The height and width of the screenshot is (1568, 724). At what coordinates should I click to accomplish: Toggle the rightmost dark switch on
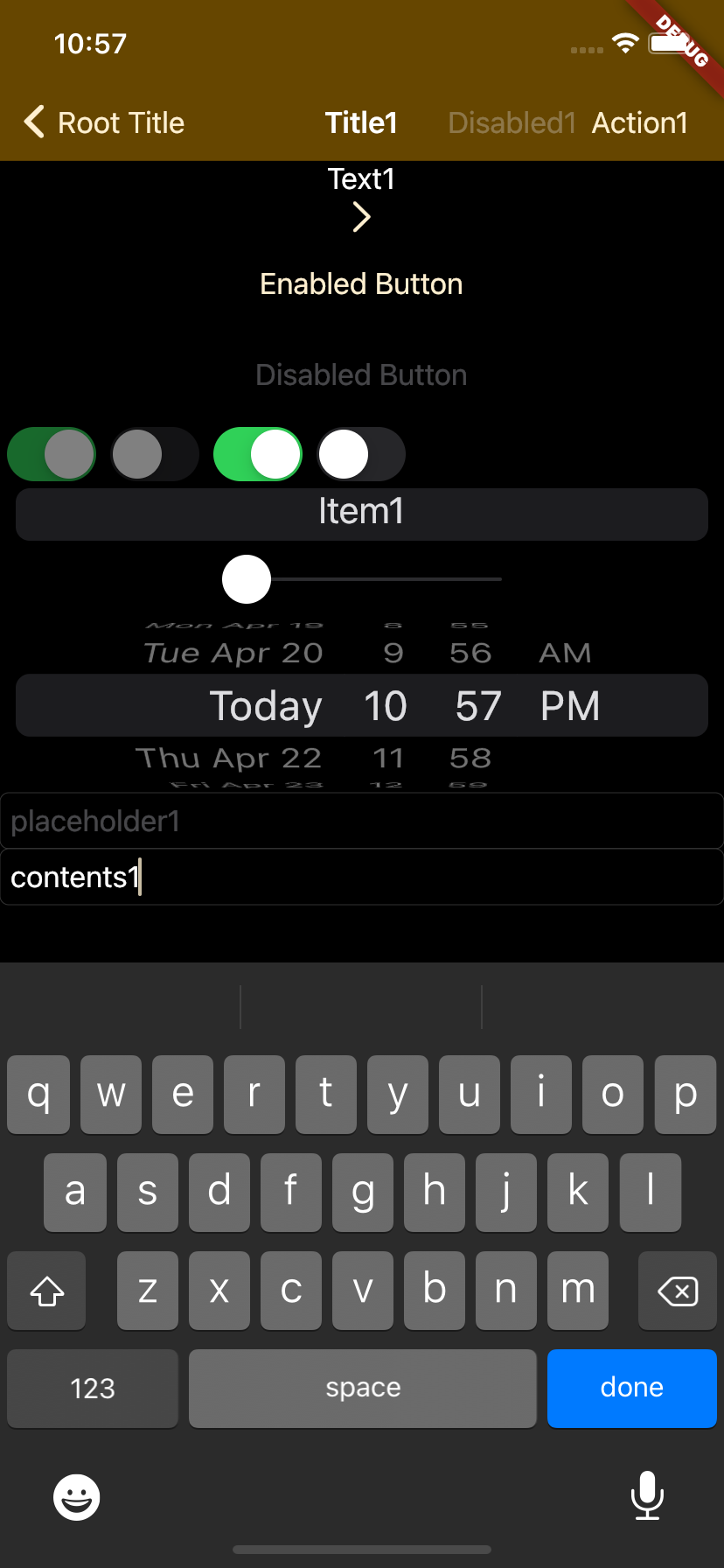(360, 453)
